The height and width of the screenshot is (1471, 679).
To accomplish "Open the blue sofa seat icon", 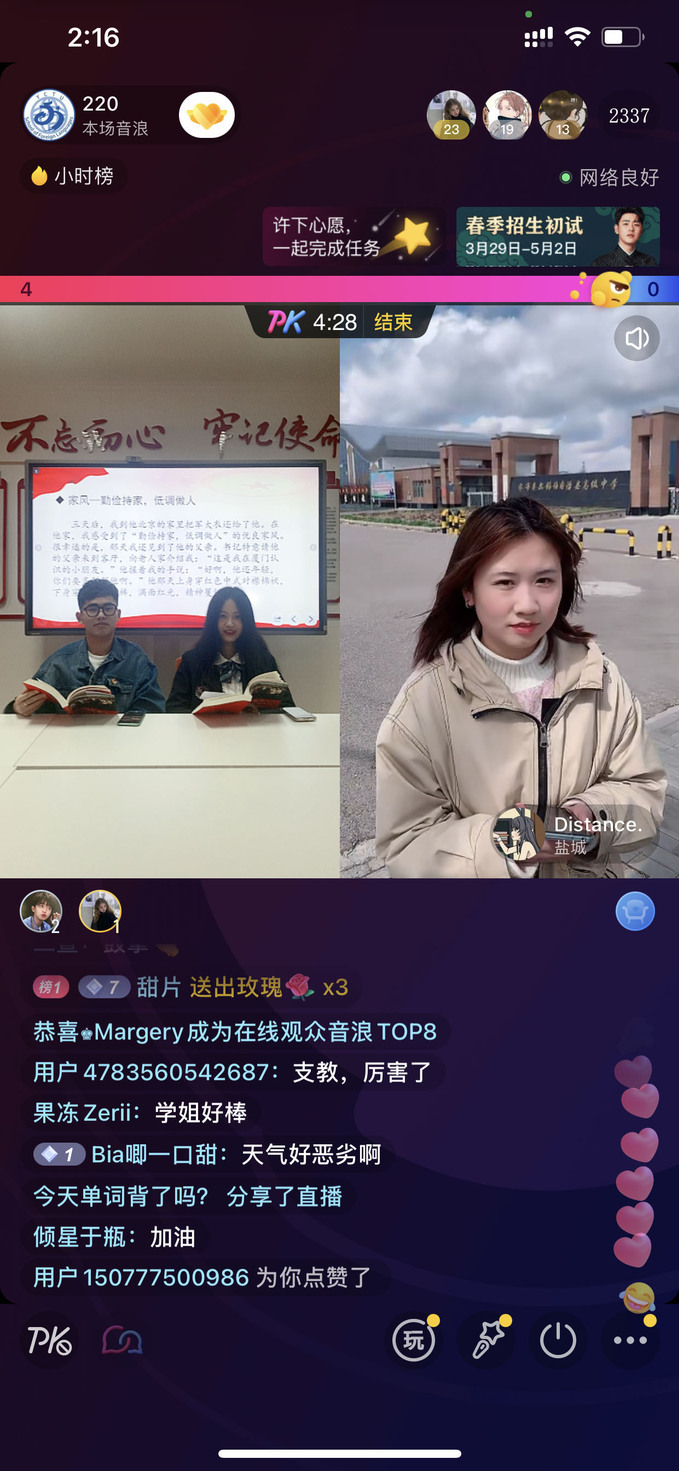I will click(x=635, y=911).
